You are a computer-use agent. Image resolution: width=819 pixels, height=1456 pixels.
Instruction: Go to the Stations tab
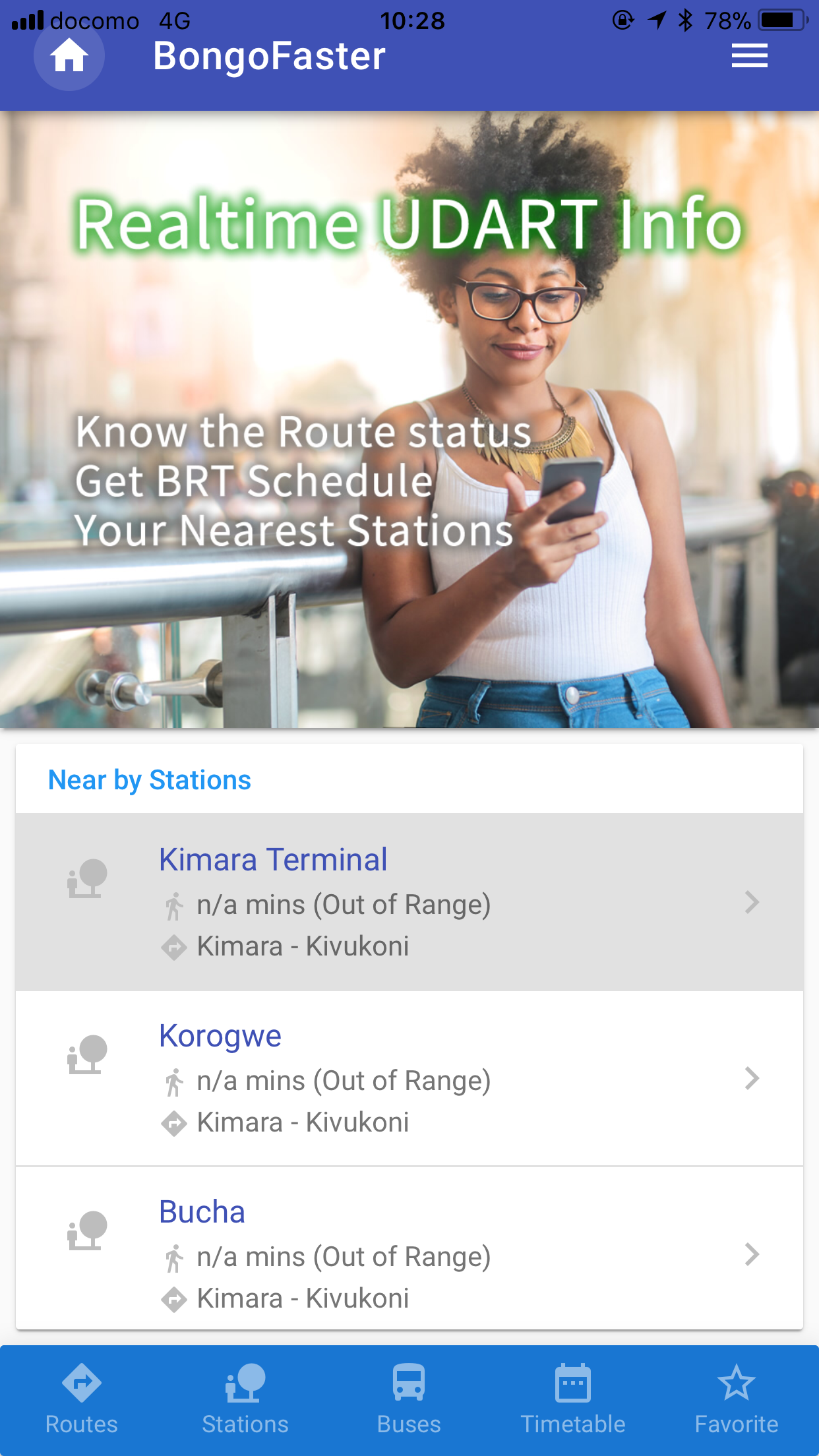coord(245,1400)
